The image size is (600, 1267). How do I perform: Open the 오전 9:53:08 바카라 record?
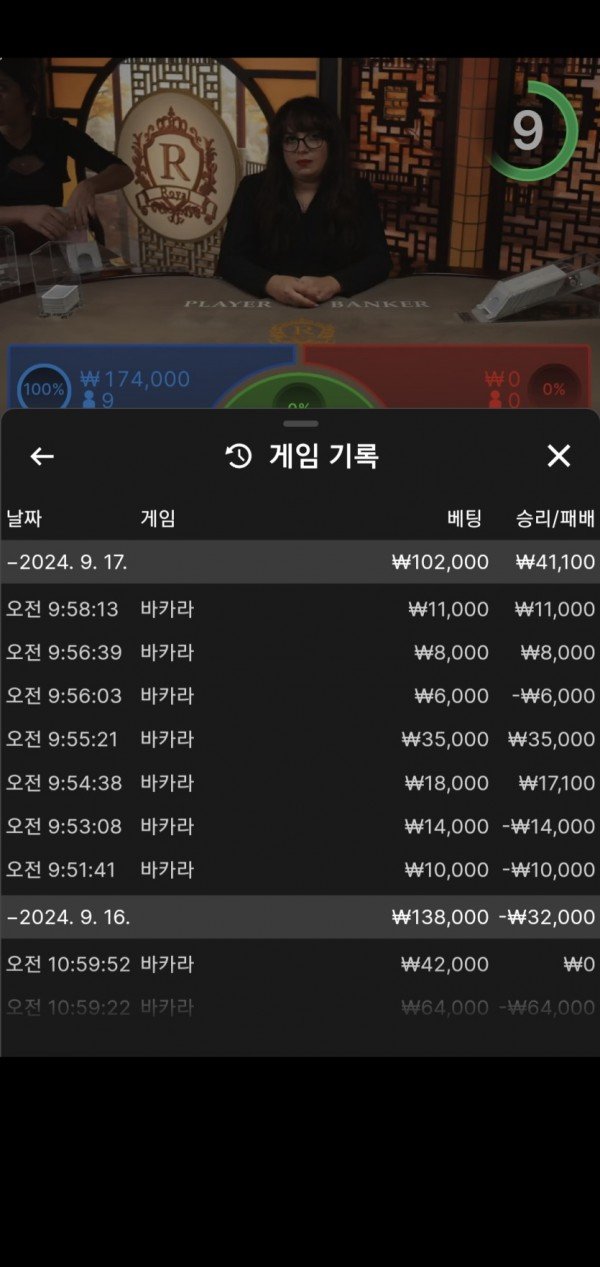[300, 827]
